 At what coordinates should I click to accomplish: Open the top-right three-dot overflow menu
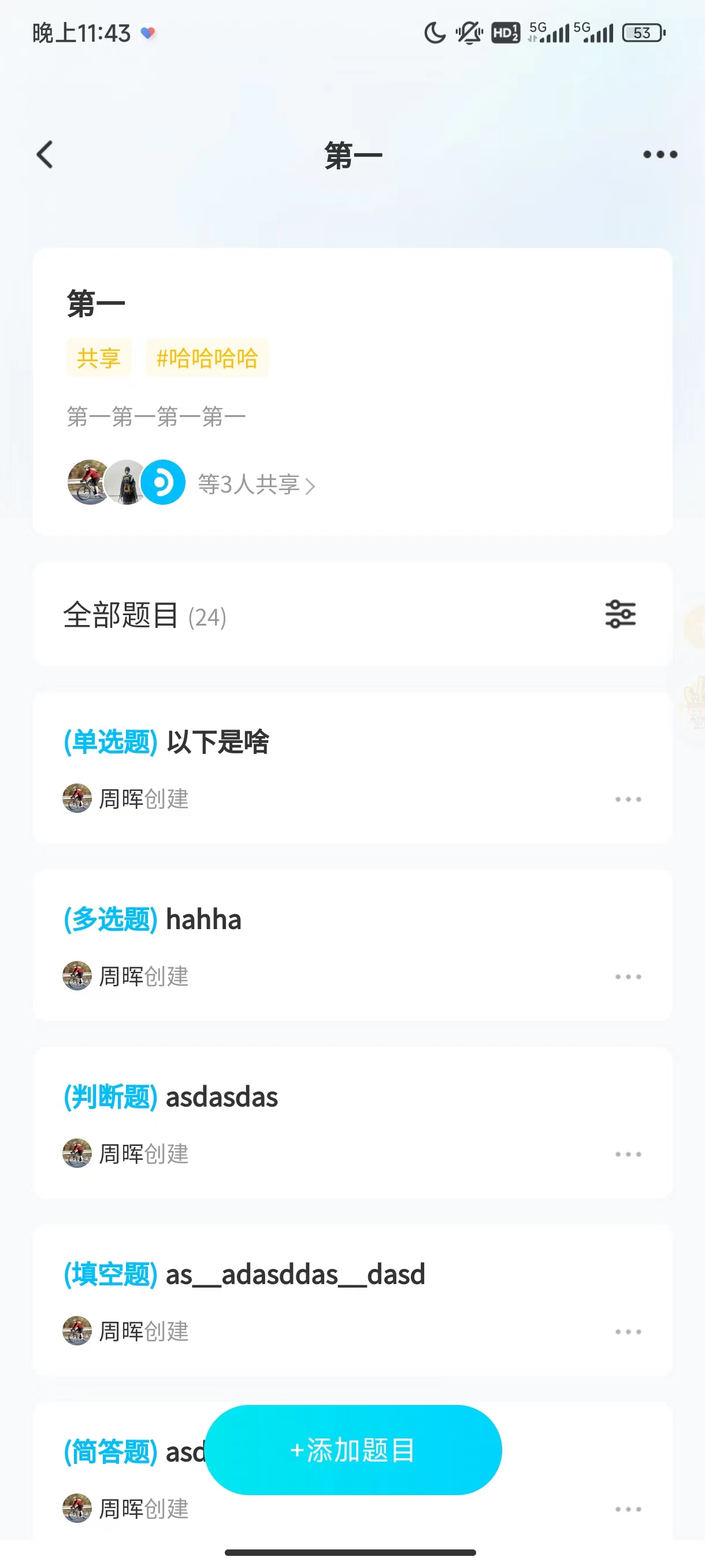[659, 154]
